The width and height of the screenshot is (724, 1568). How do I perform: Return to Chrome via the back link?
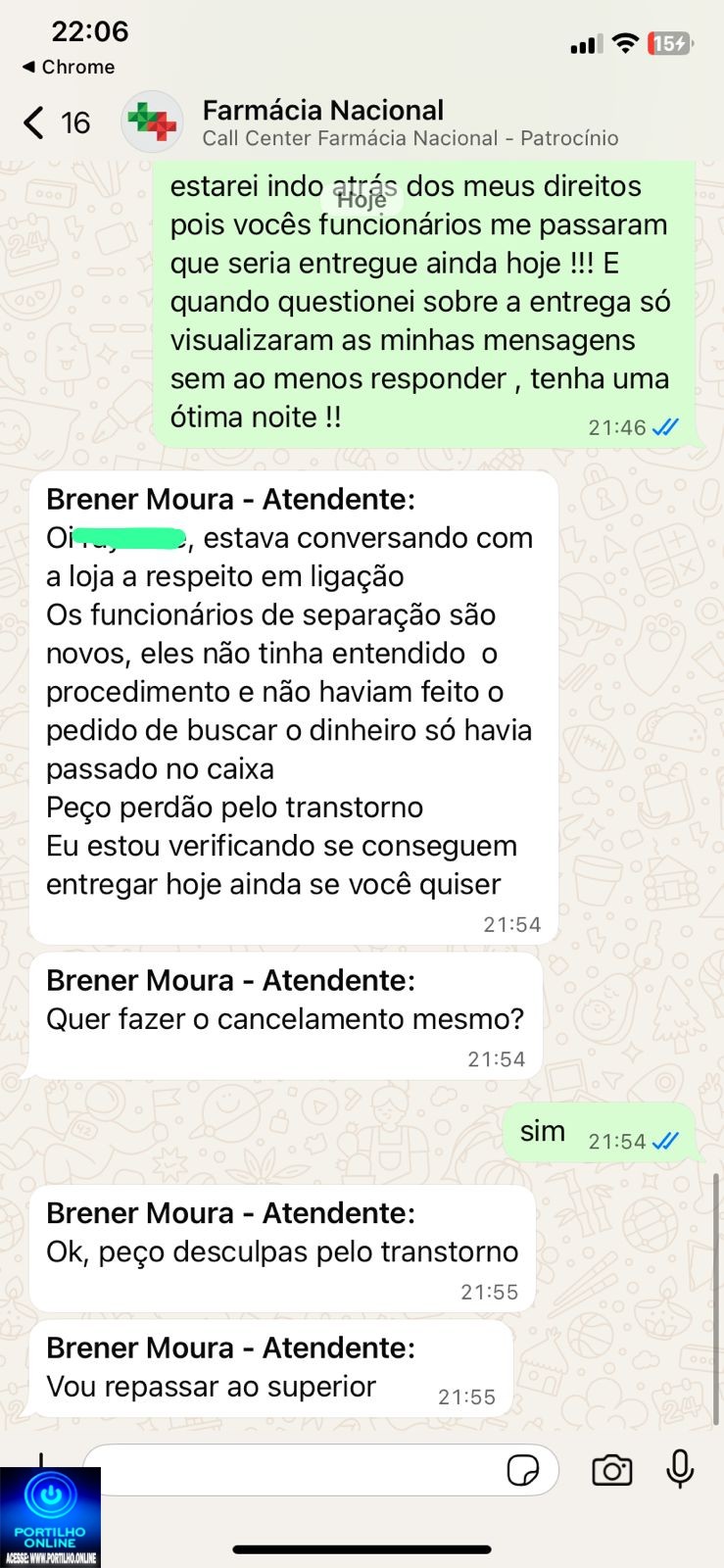click(69, 67)
